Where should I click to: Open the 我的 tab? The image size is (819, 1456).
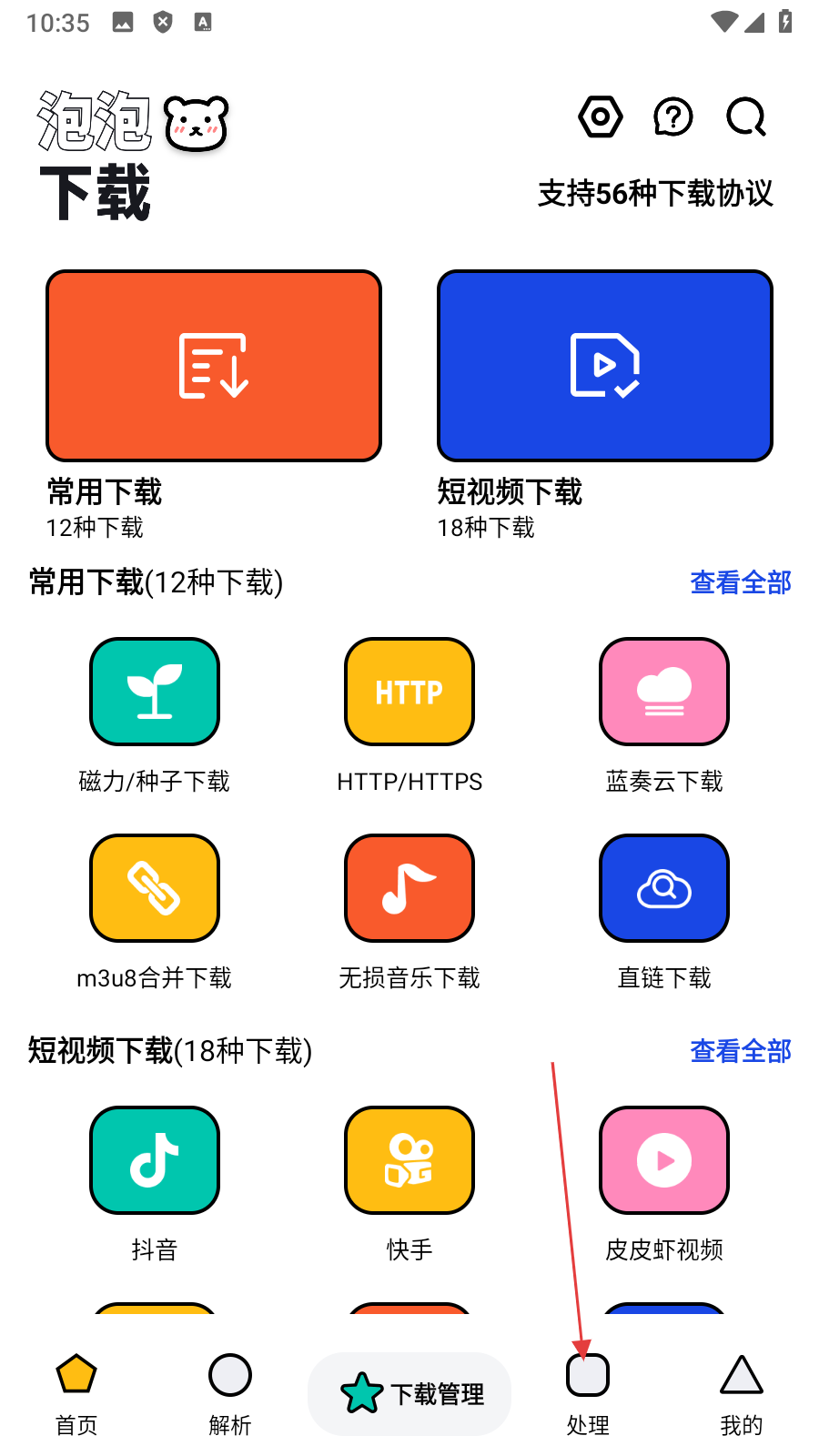pyautogui.click(x=742, y=1394)
